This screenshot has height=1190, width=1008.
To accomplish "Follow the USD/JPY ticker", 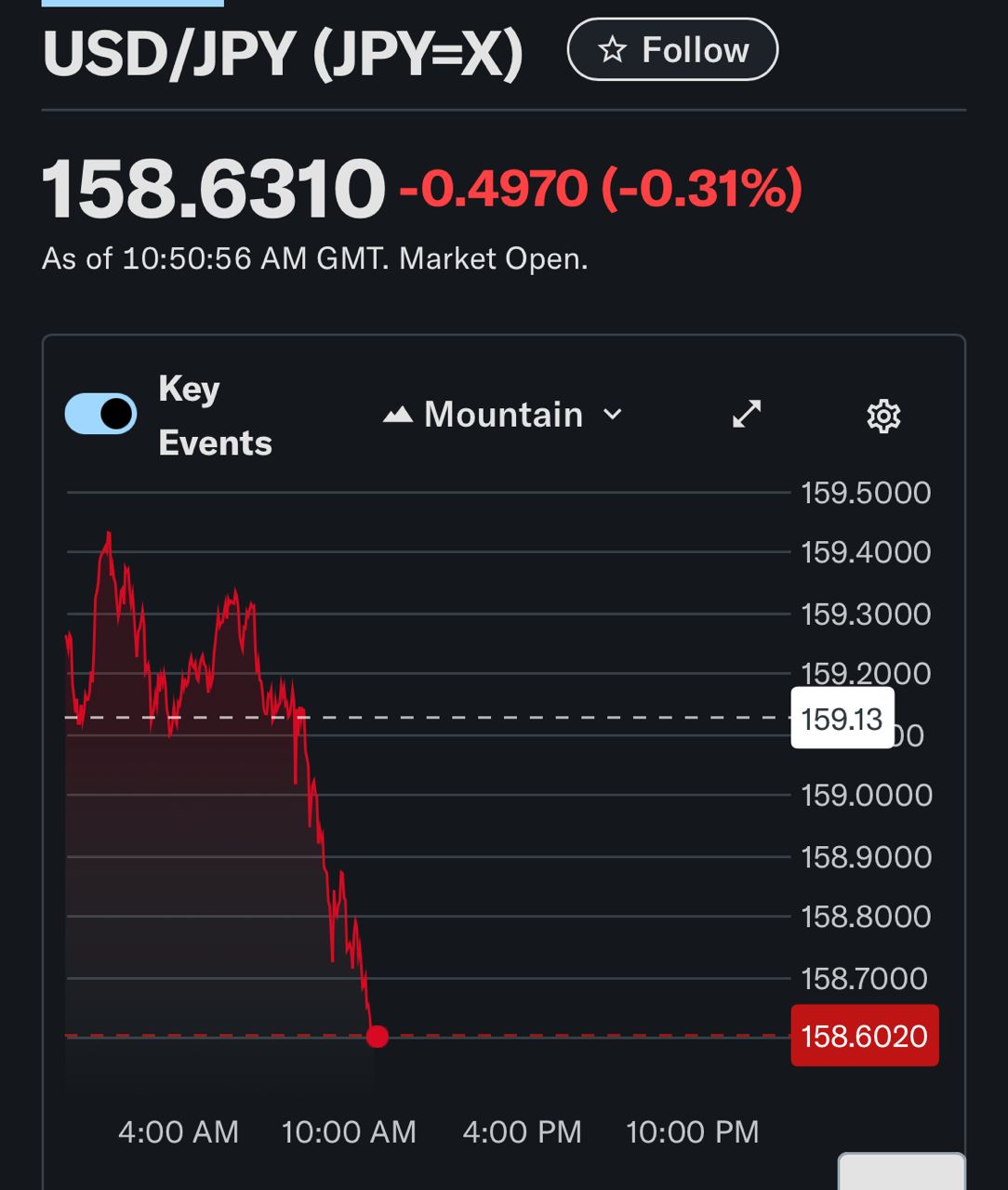I will point(672,50).
